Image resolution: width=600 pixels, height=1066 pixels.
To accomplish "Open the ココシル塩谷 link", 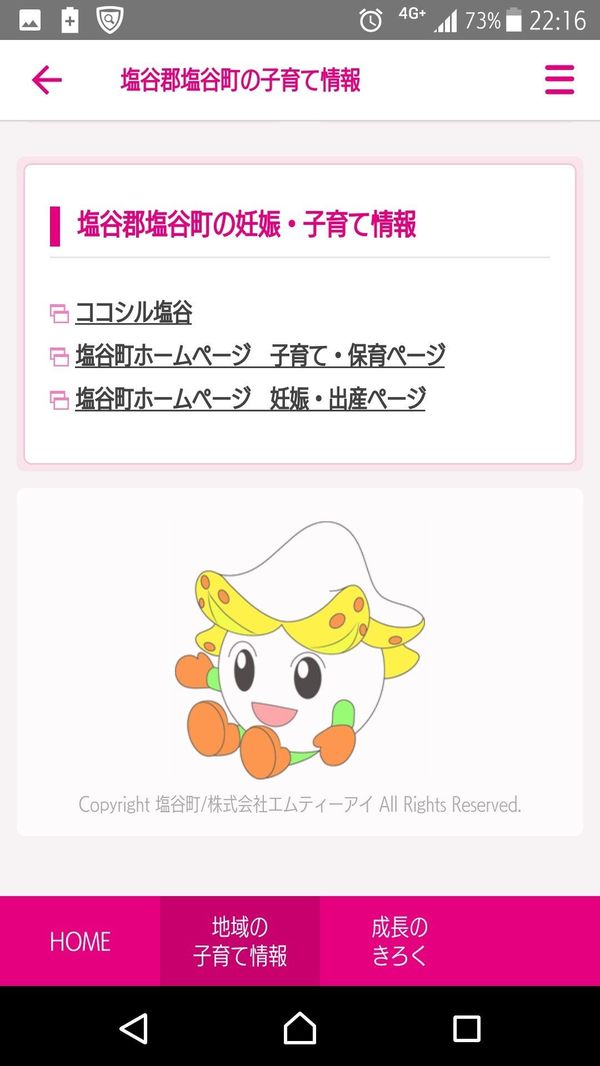I will (133, 312).
